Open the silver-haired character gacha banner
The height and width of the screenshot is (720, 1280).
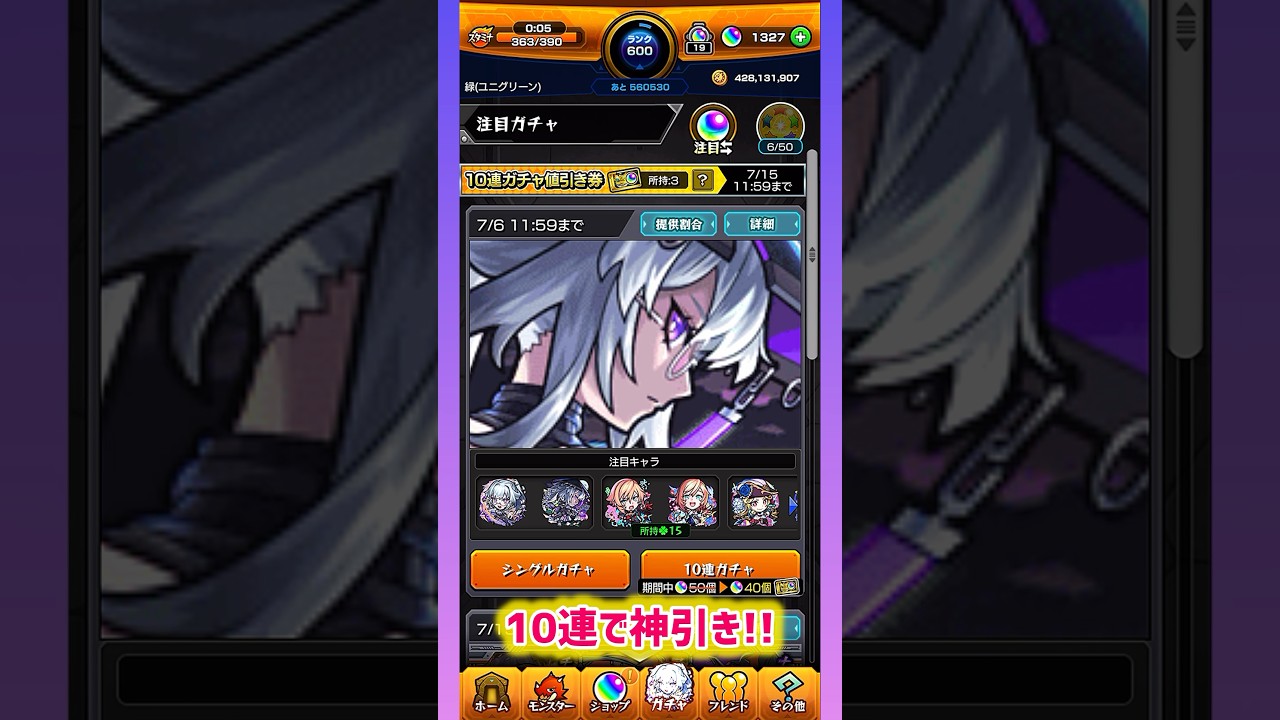[634, 343]
